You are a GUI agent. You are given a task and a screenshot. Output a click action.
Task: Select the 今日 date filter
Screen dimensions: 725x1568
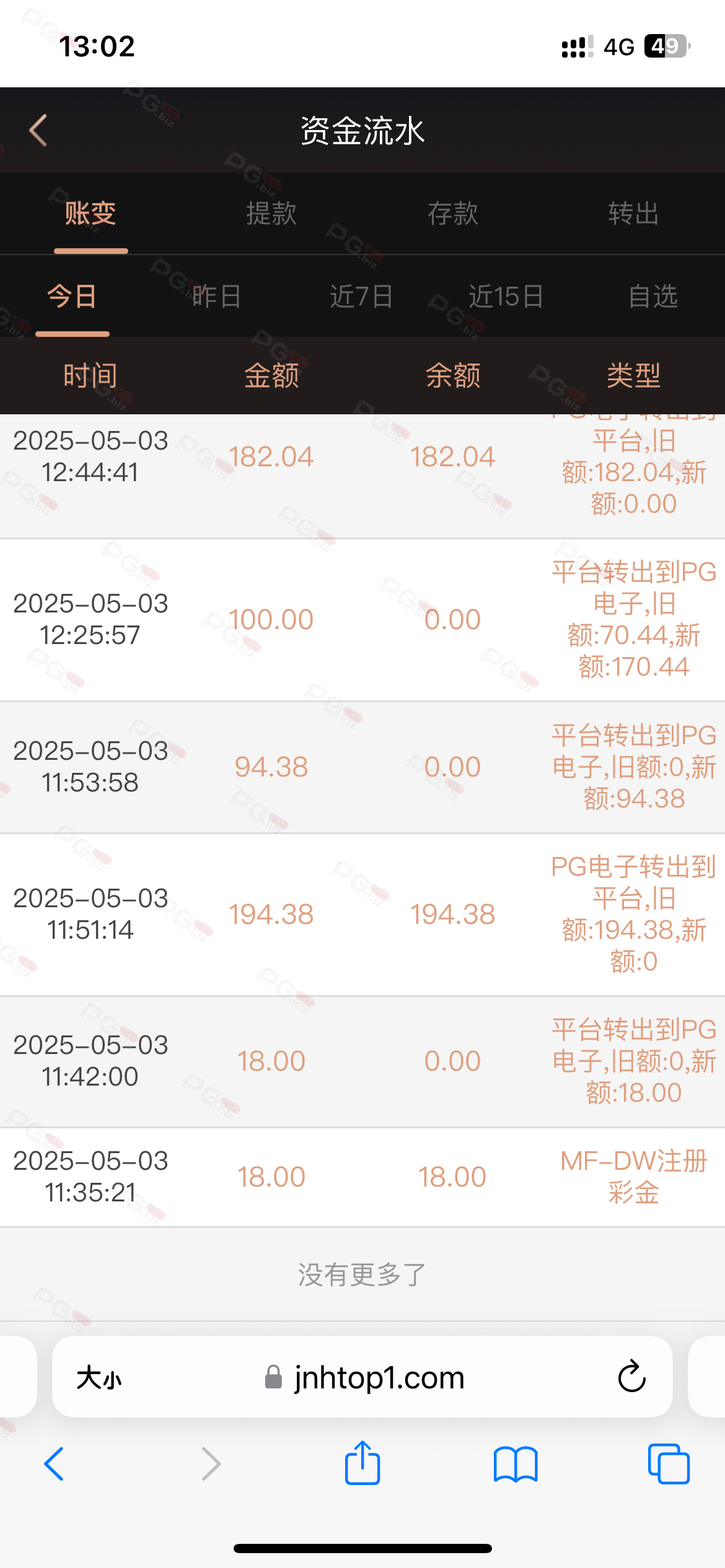pyautogui.click(x=72, y=296)
